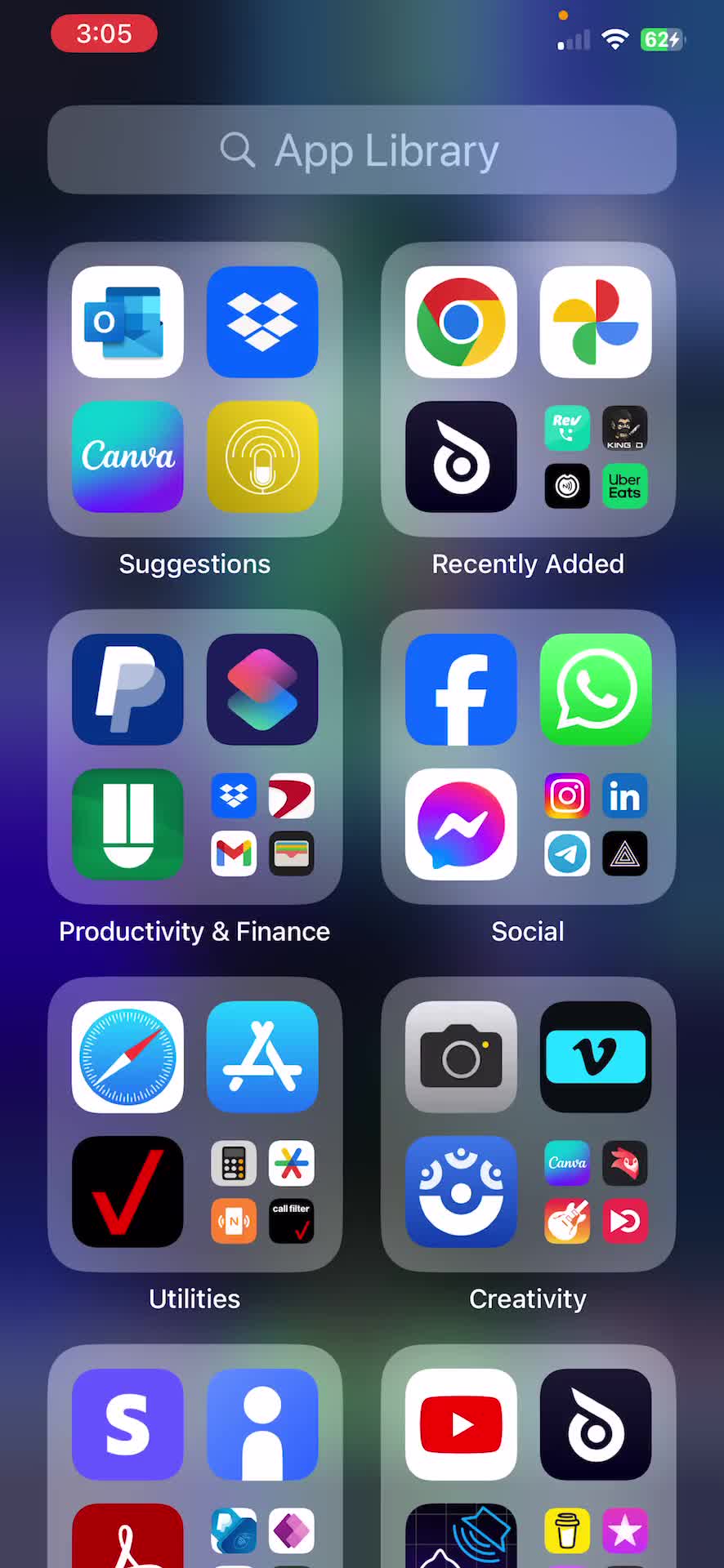This screenshot has height=1568, width=724.
Task: Open Safari browser
Action: [127, 1057]
